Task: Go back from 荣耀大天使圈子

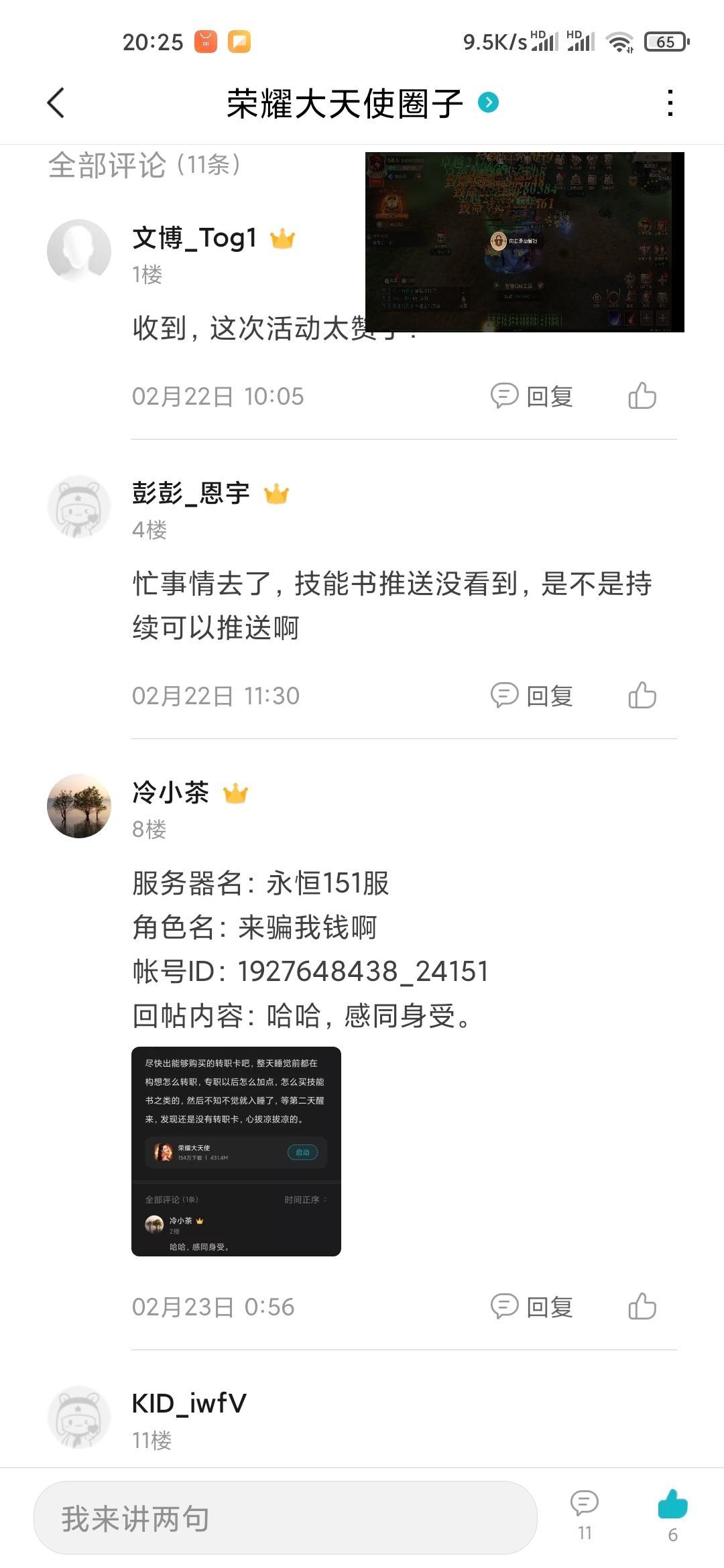Action: [x=56, y=103]
